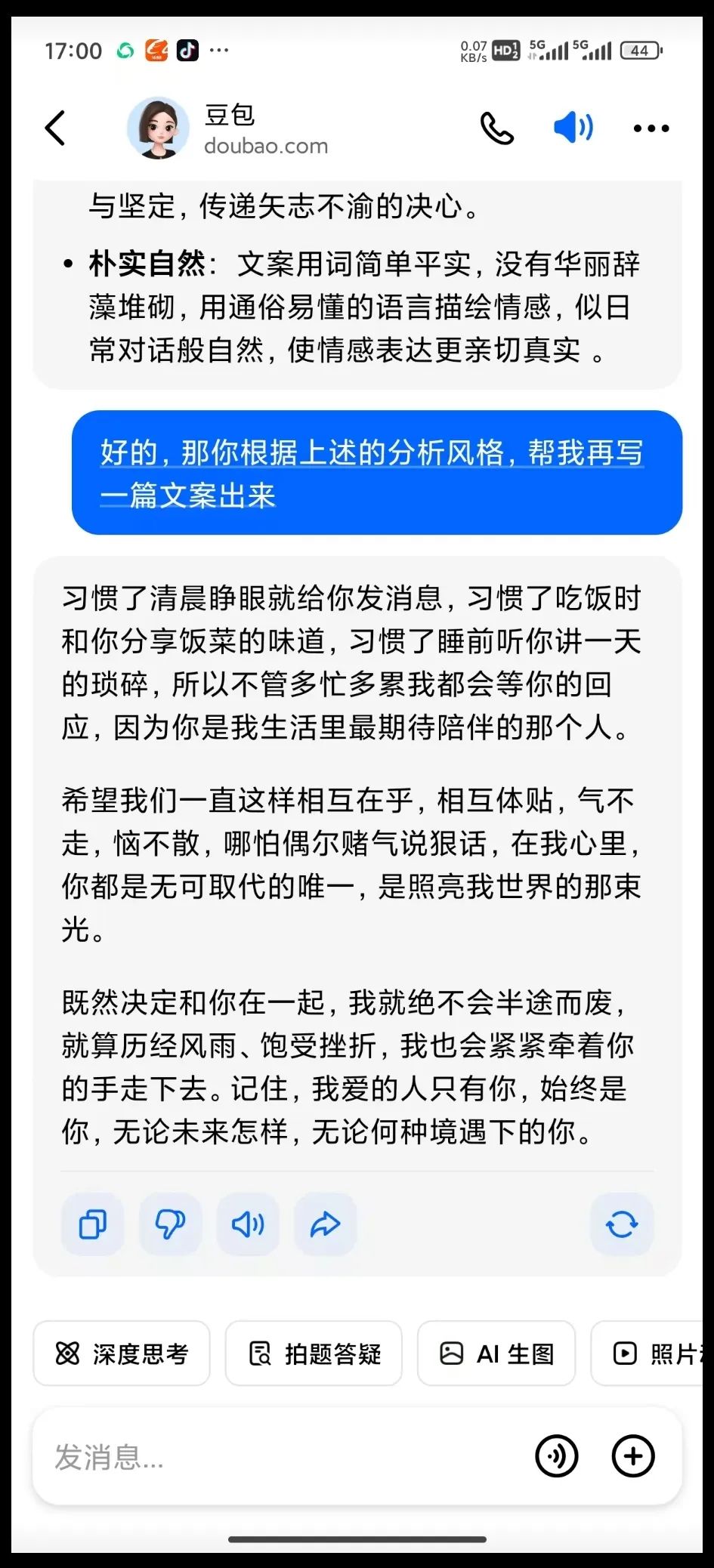Tap the voice input icon
714x1568 pixels.
[x=557, y=1456]
